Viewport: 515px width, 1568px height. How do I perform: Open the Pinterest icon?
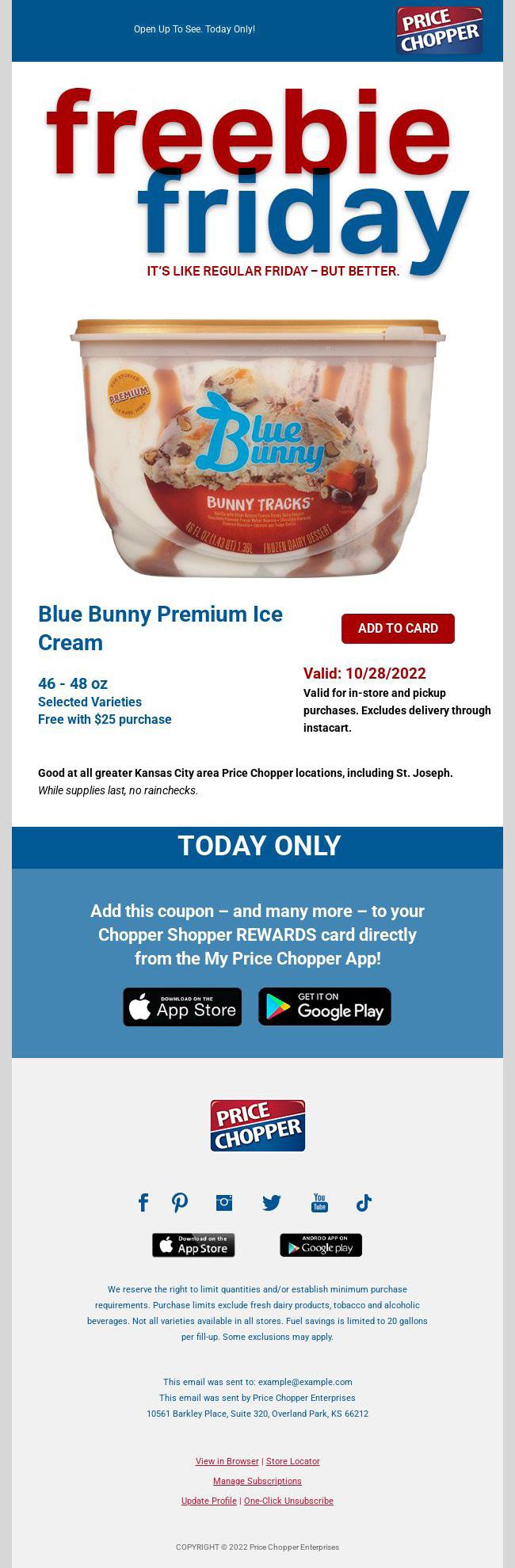point(180,1203)
